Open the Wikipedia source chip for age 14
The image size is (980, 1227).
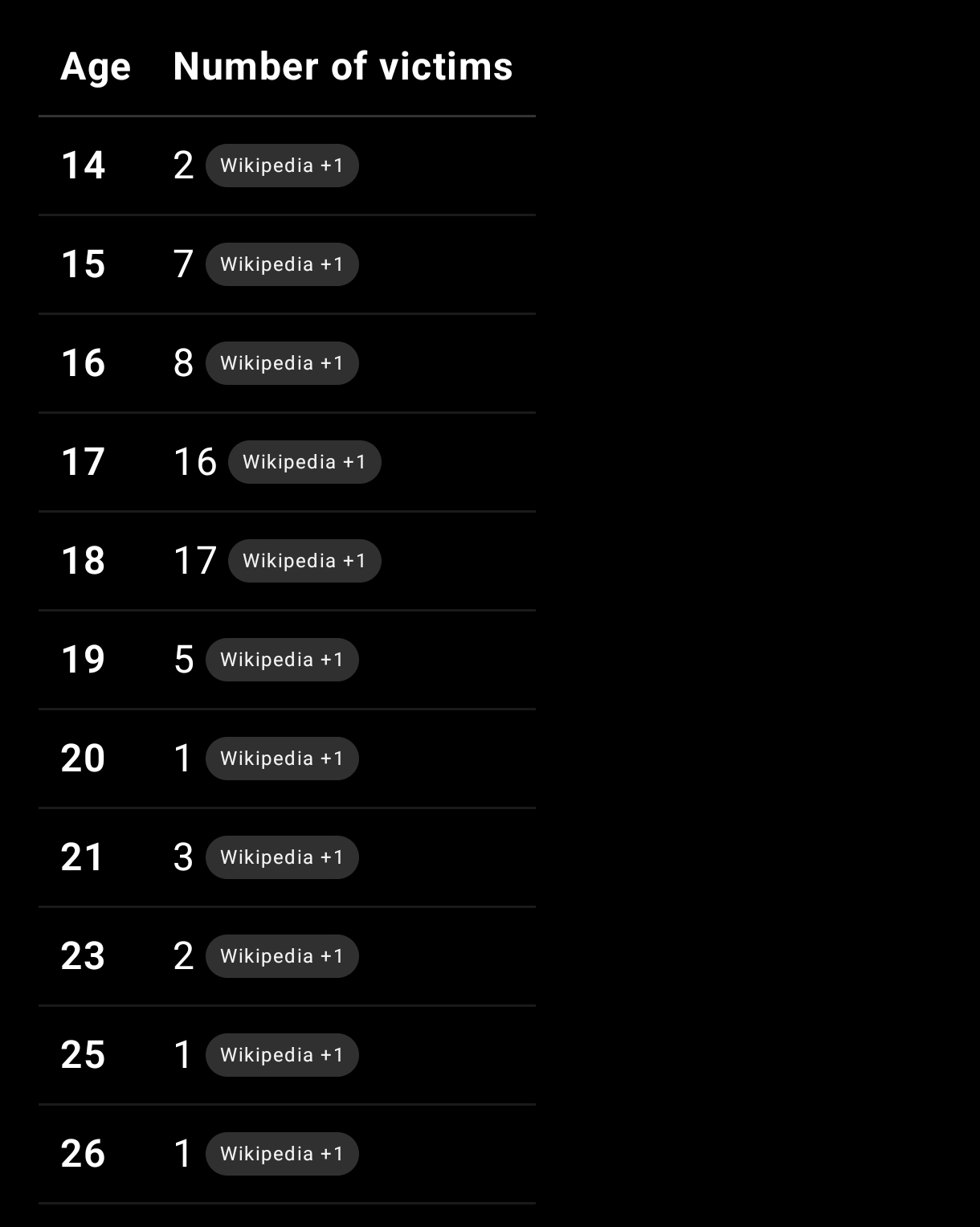(x=282, y=166)
